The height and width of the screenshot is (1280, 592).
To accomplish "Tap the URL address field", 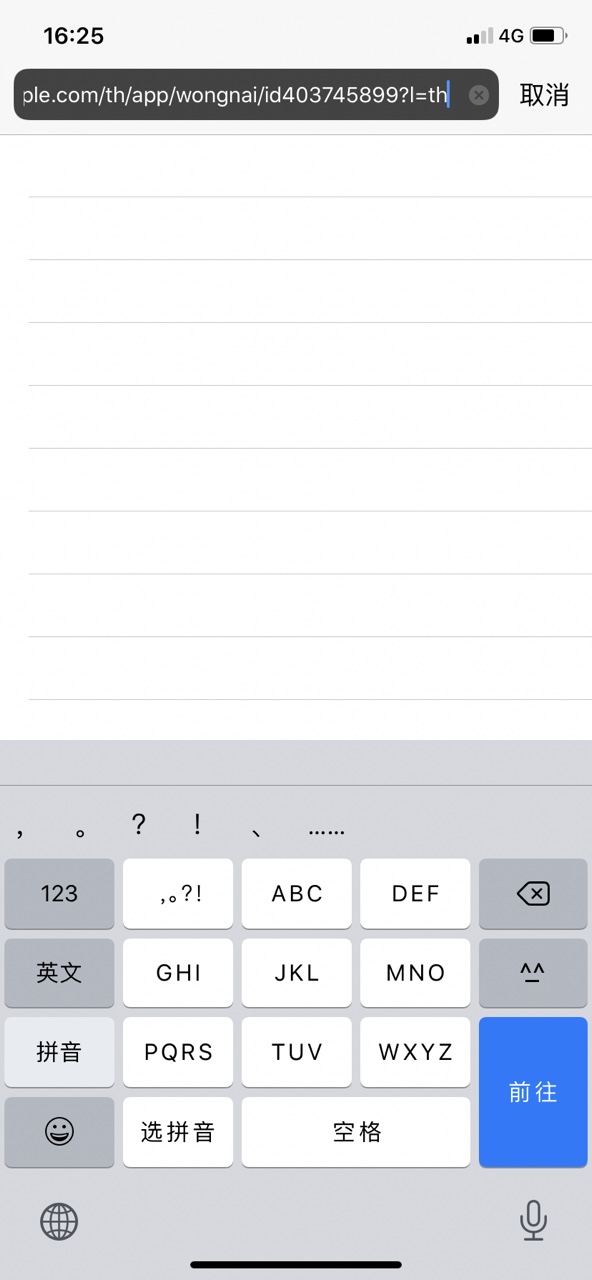I will tap(256, 95).
